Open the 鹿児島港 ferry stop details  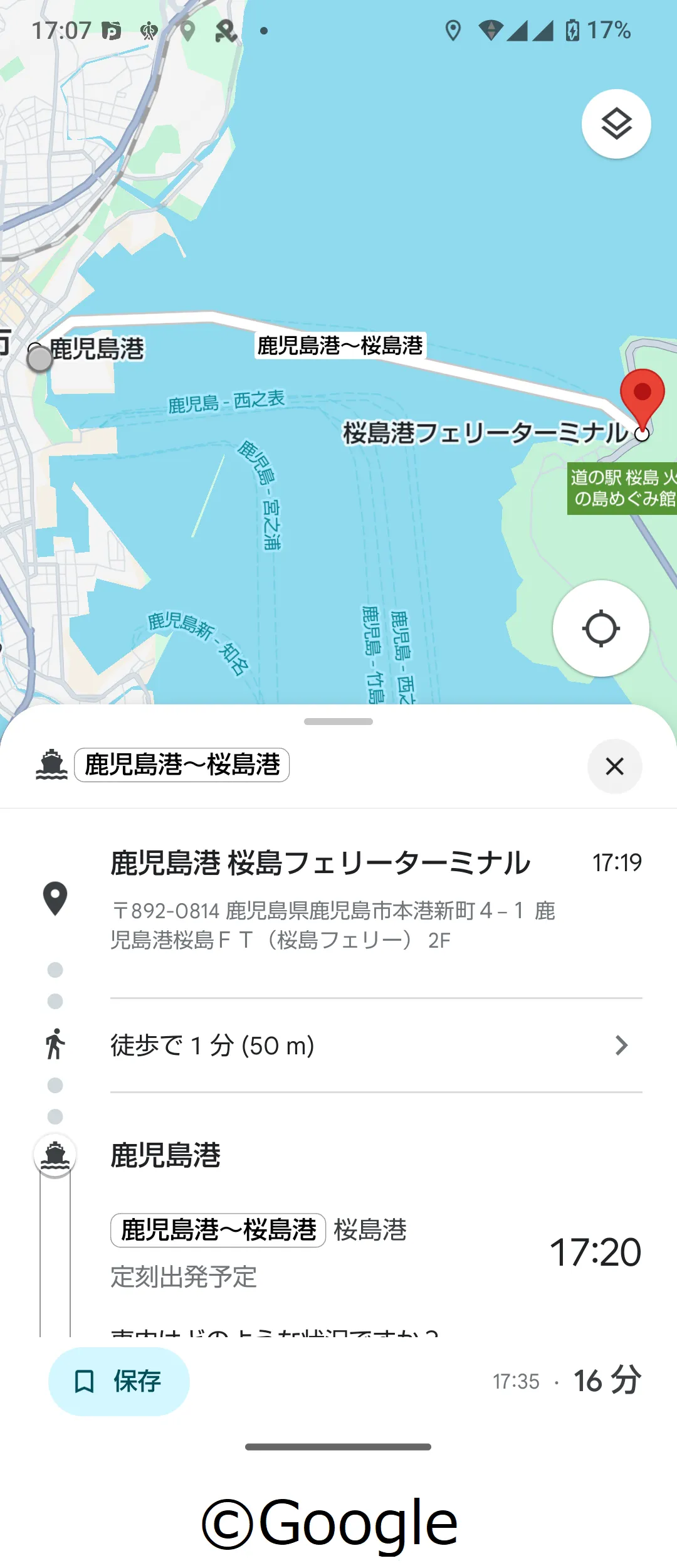click(x=166, y=1155)
